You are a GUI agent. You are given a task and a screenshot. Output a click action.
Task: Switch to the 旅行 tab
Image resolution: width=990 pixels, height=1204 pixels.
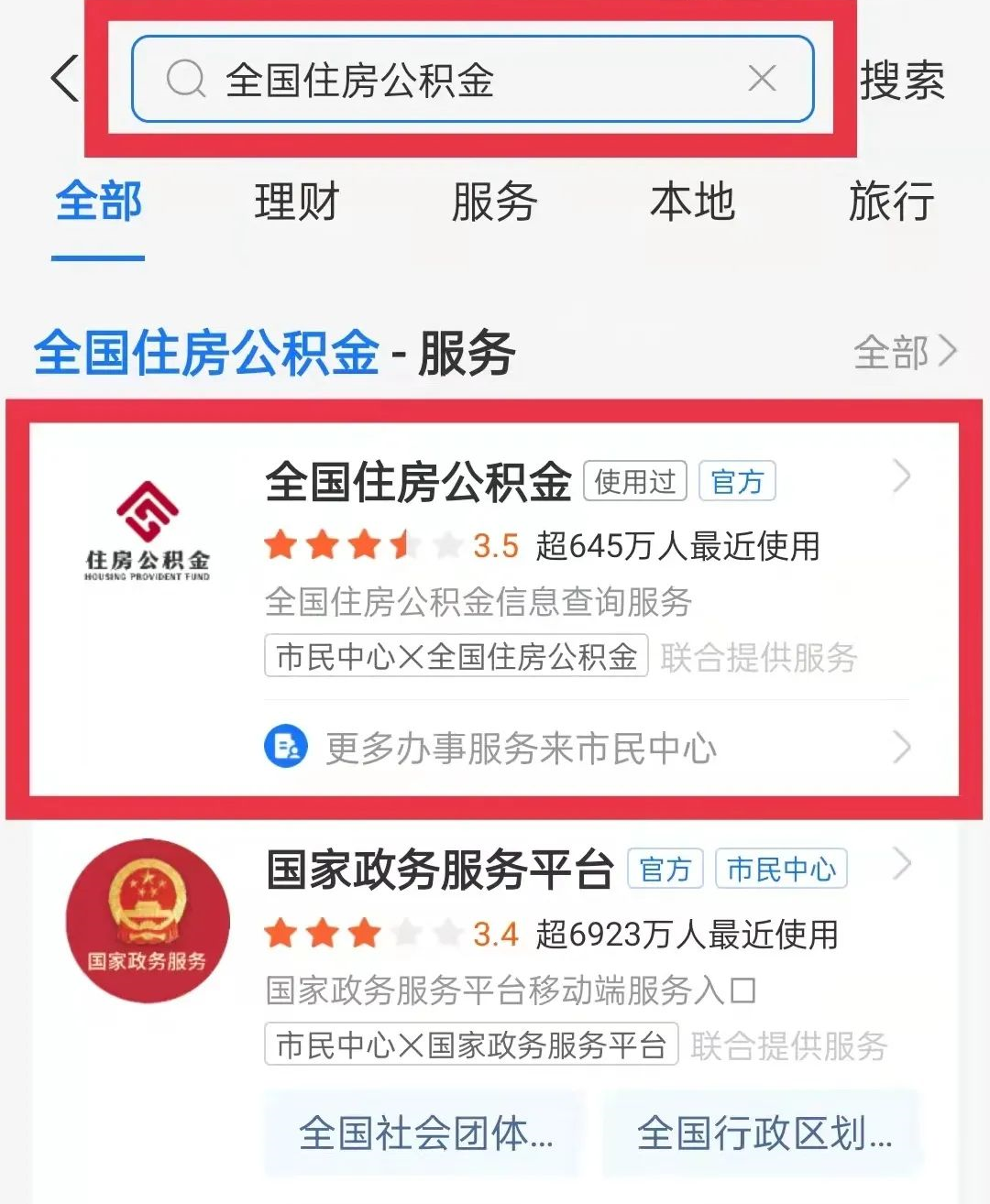coord(891,202)
